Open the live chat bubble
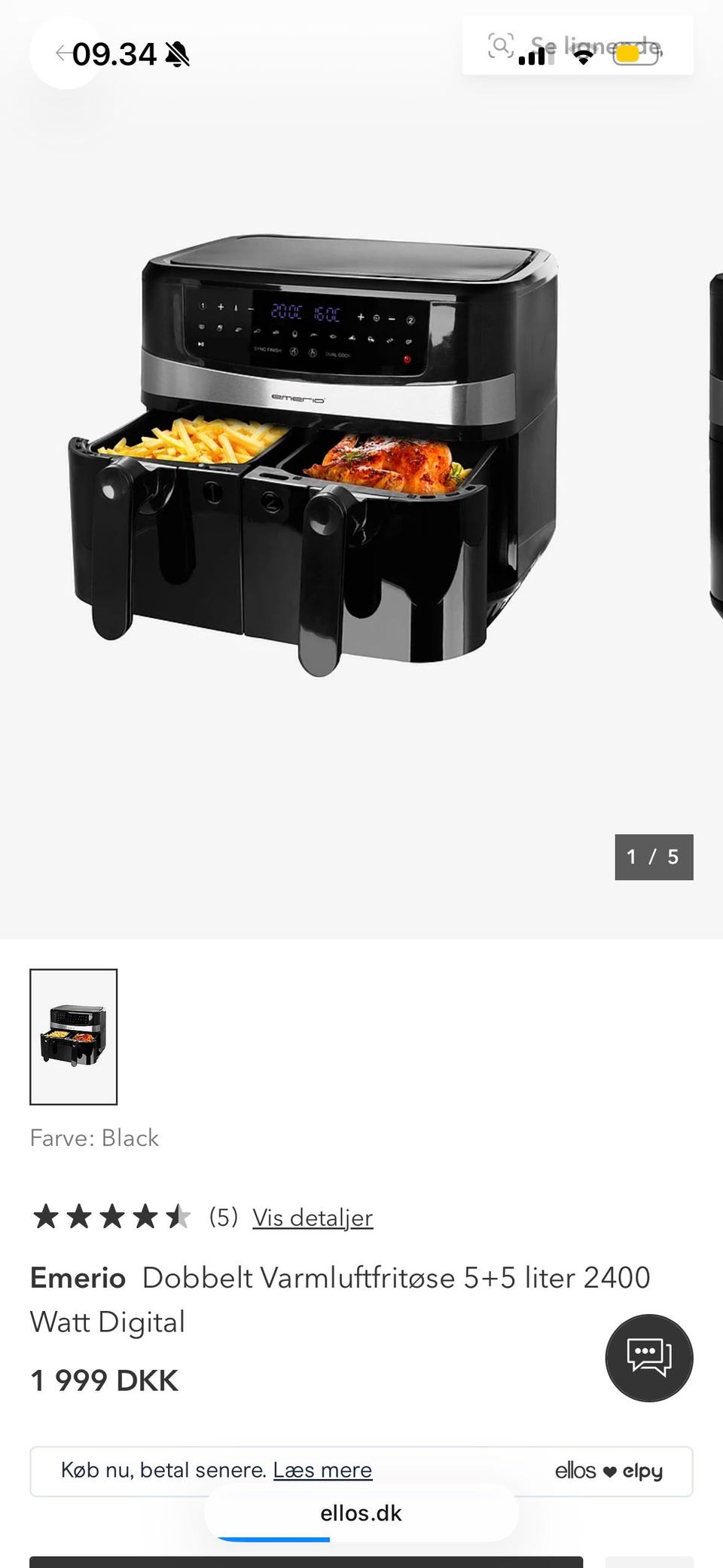 point(648,1358)
